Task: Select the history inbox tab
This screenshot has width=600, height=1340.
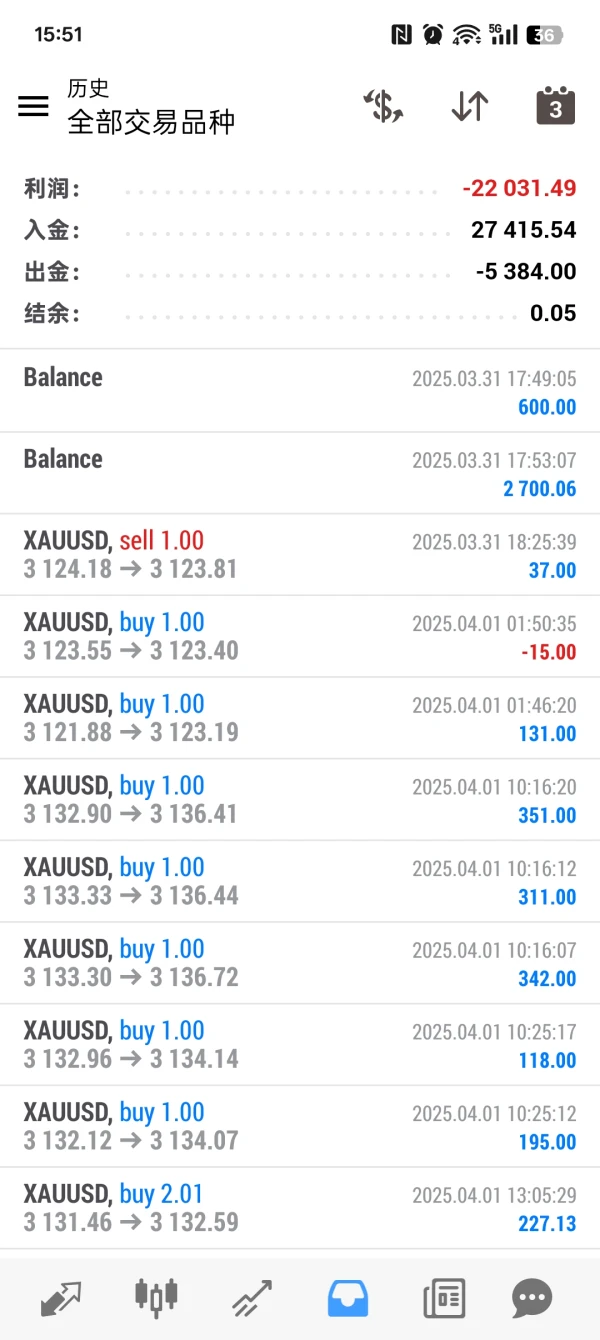Action: click(x=348, y=1298)
